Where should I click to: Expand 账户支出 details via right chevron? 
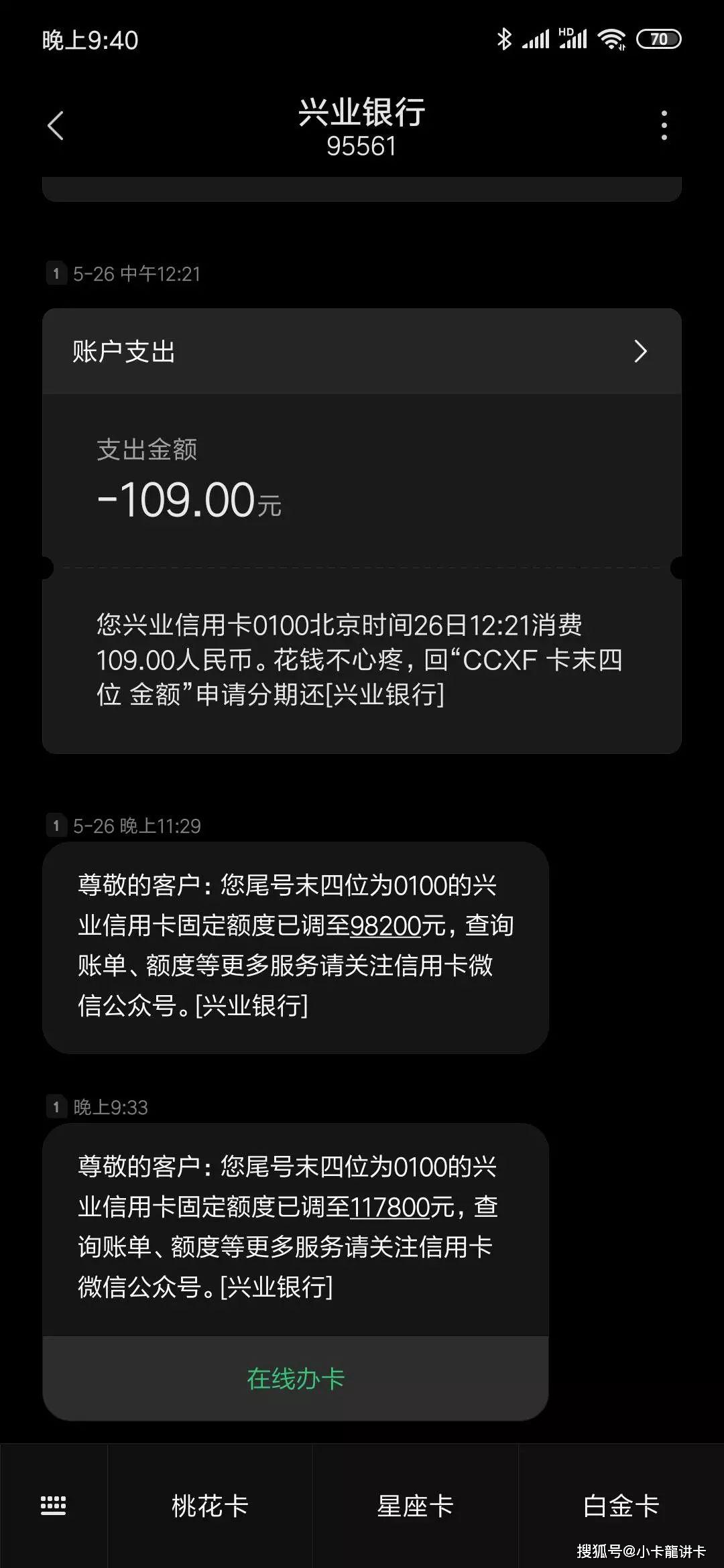640,351
